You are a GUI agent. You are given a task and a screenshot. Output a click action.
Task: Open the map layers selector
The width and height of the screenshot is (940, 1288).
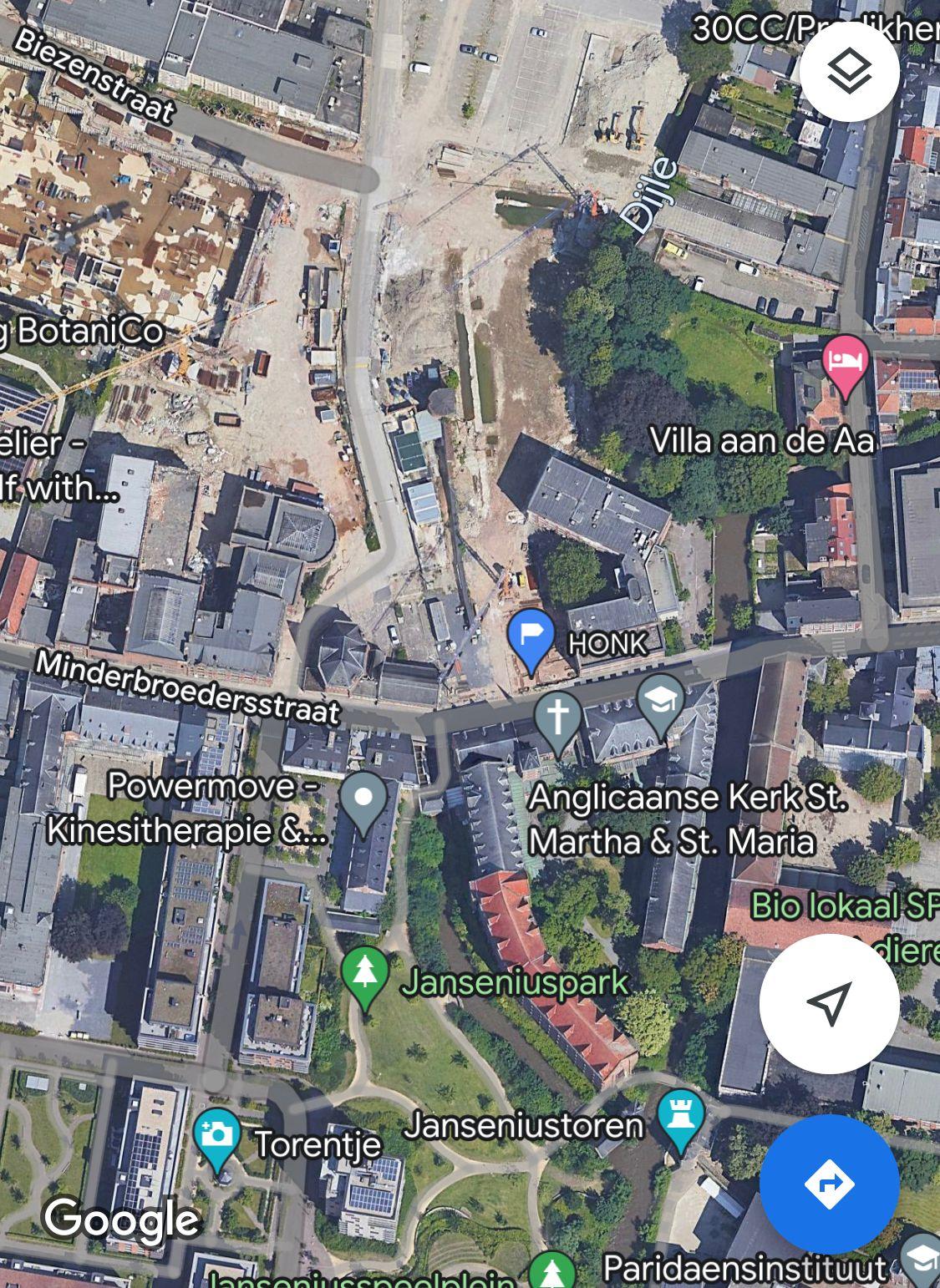click(849, 73)
